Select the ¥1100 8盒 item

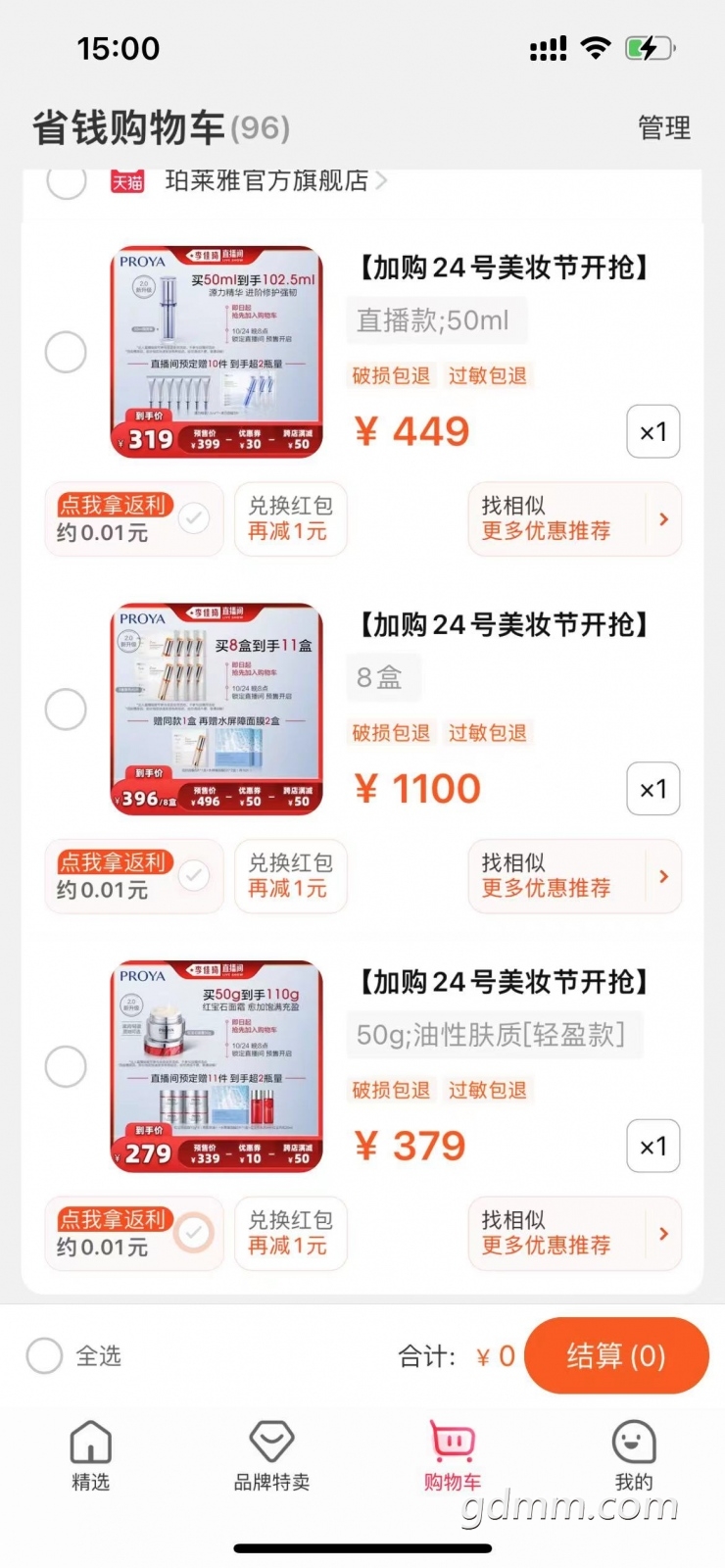pyautogui.click(x=67, y=709)
